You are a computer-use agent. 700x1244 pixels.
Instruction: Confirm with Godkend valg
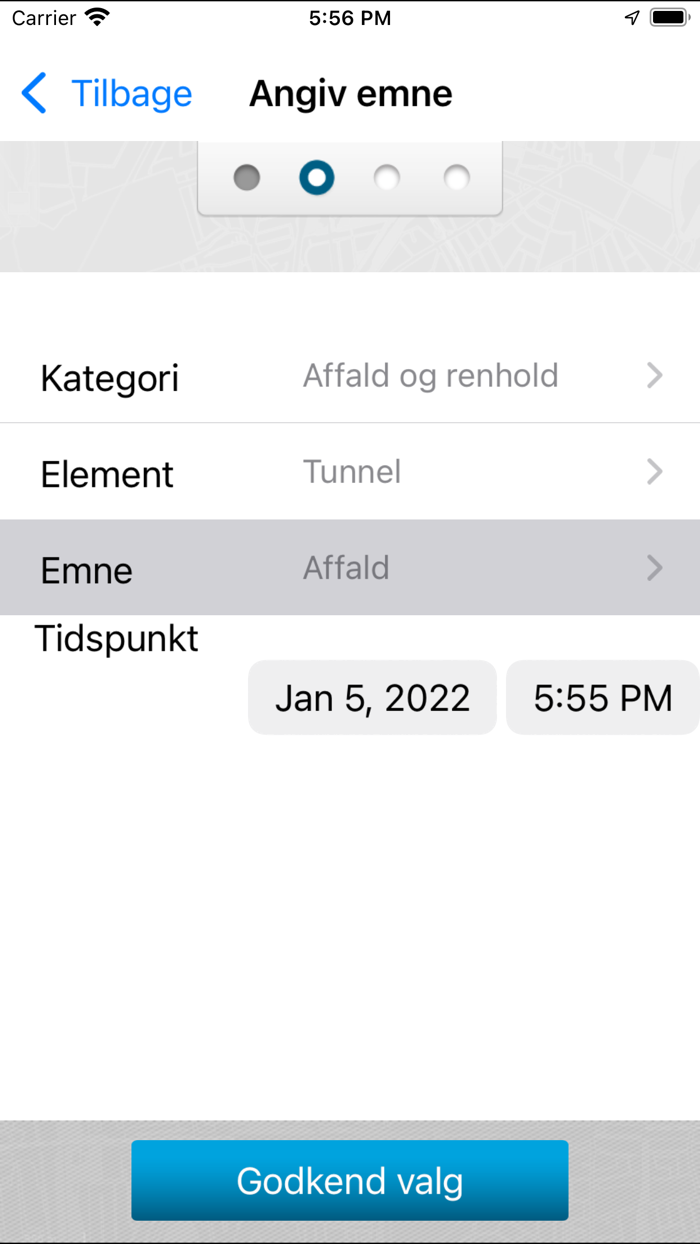(350, 1181)
